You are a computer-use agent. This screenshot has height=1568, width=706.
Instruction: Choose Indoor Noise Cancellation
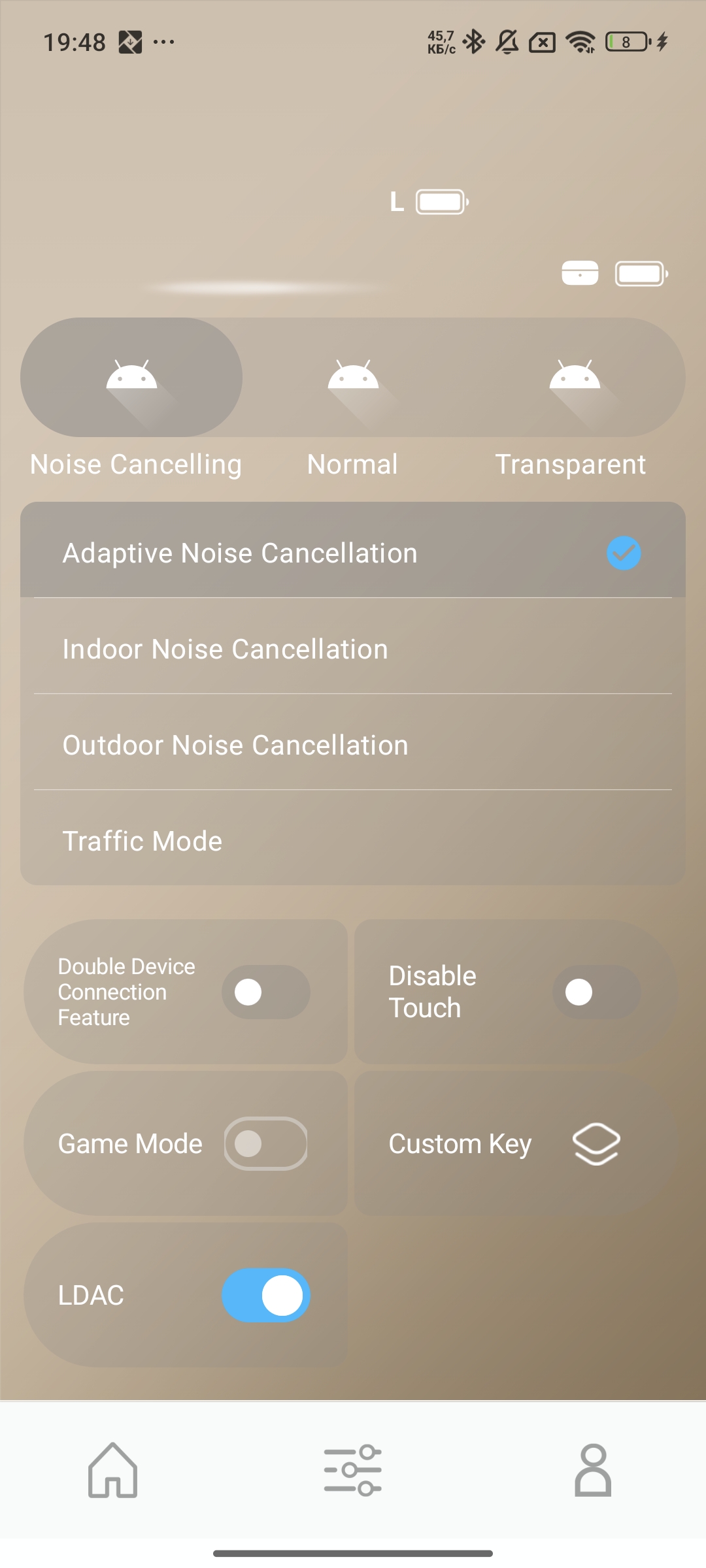tap(353, 649)
